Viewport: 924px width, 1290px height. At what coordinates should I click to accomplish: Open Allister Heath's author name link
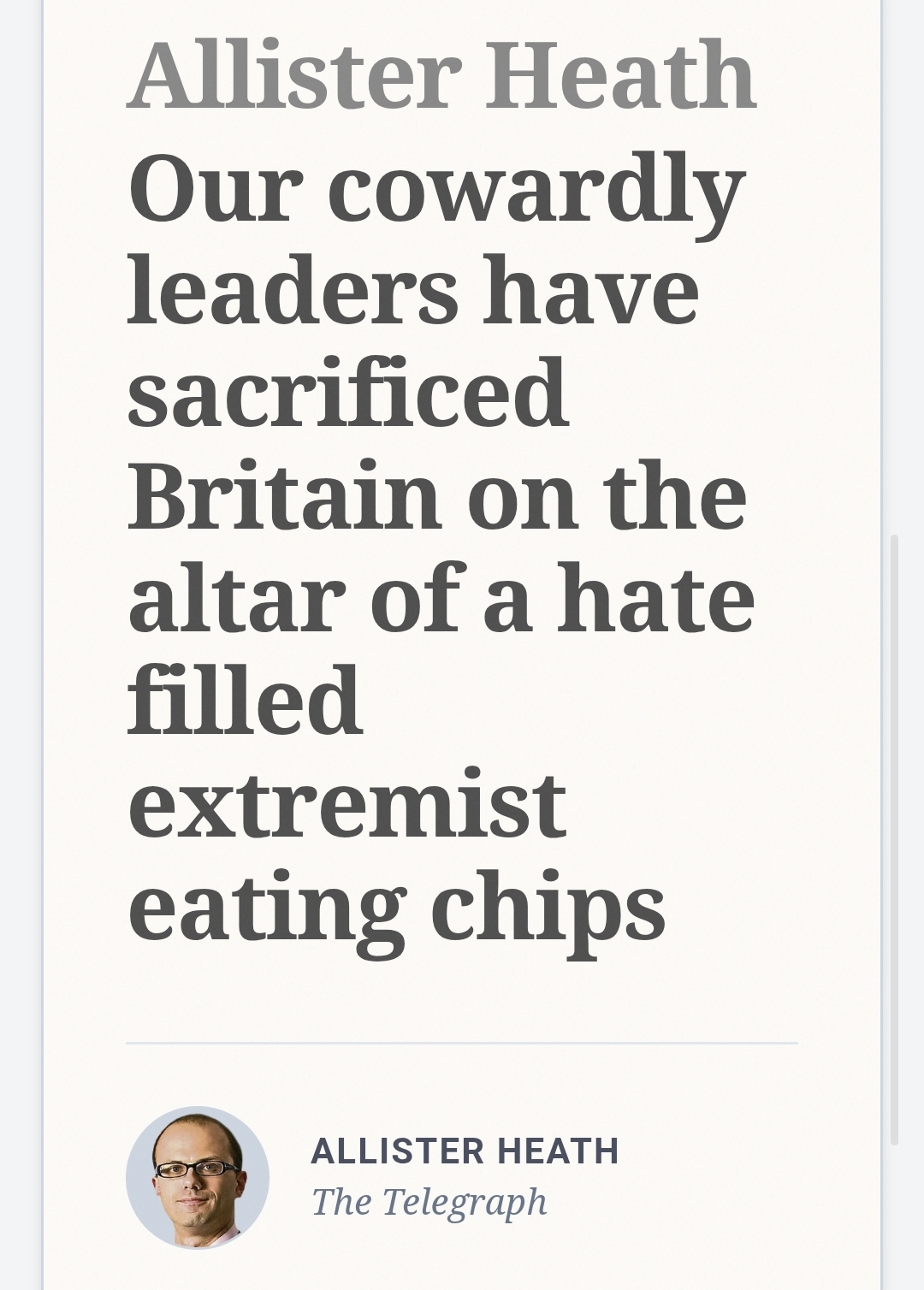[x=465, y=1151]
